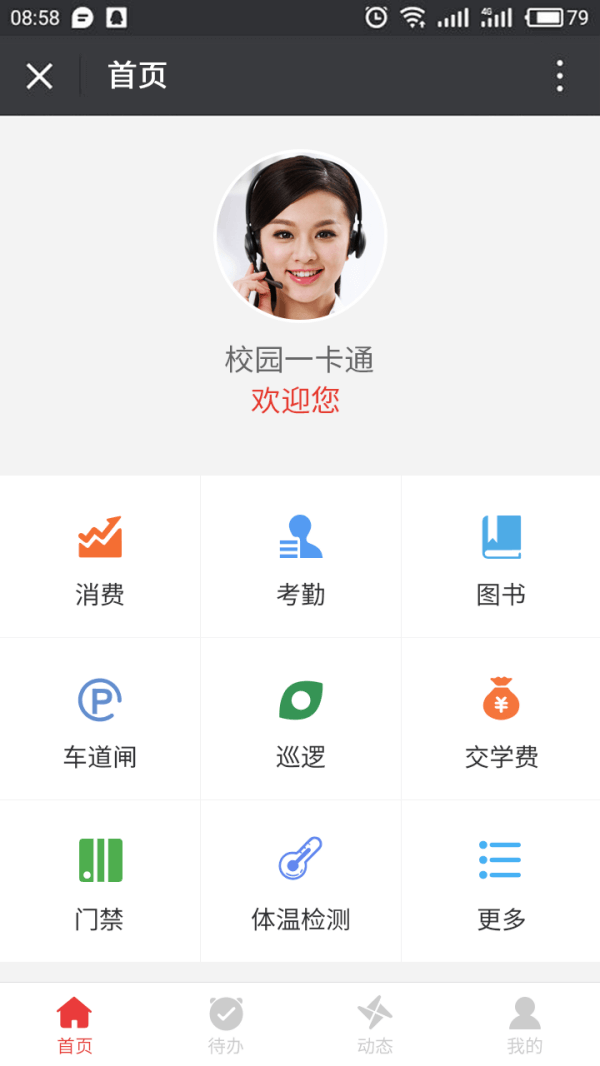Open the 消费 consumption section
The image size is (600, 1066).
100,558
